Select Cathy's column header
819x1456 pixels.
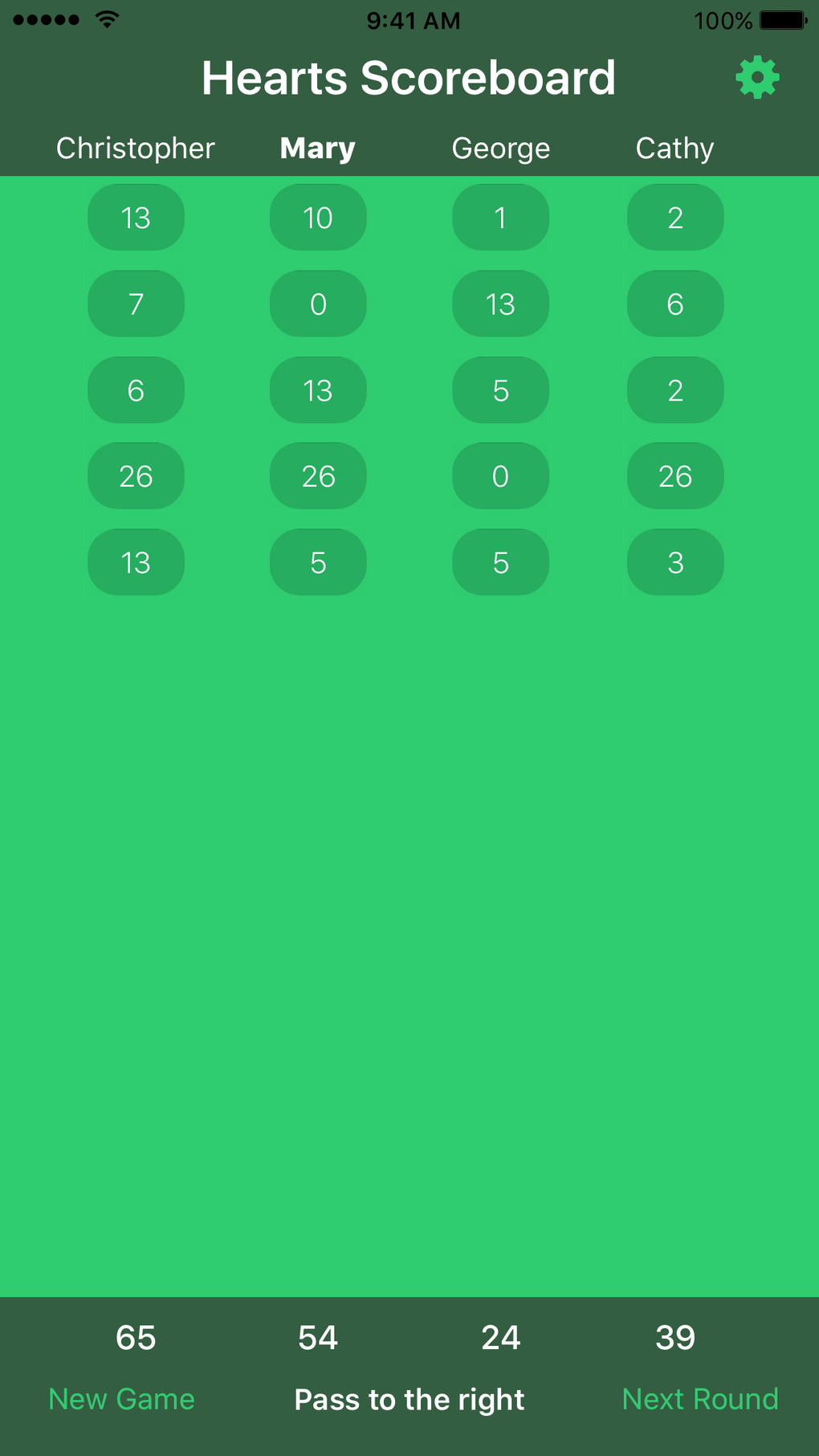click(x=674, y=148)
